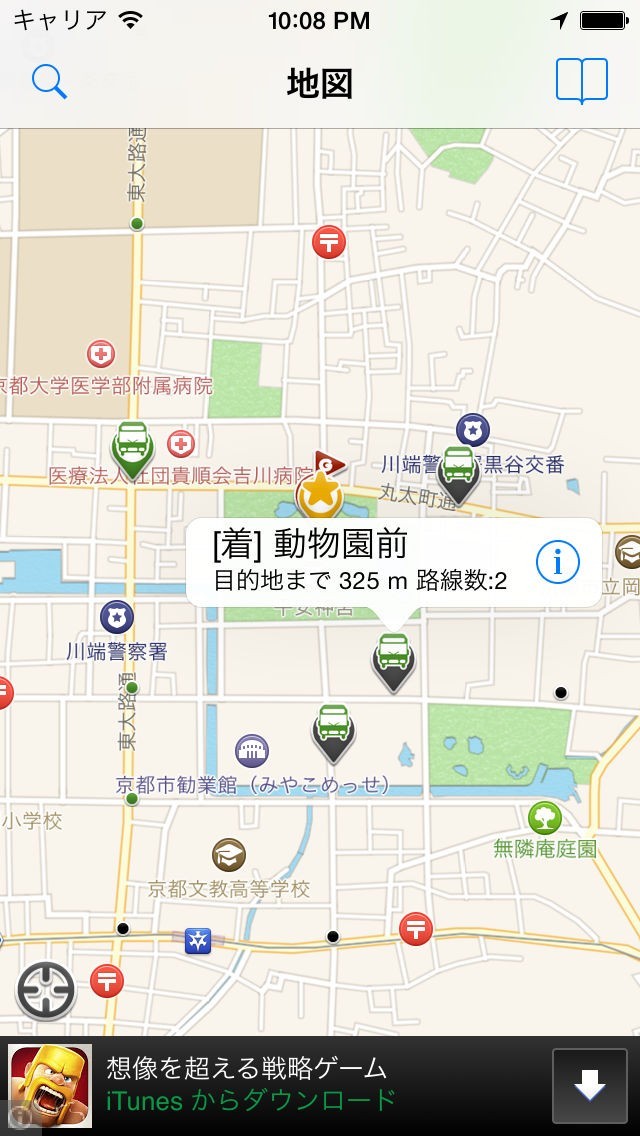Show info for 動物園前 stop
640x1136 pixels.
(x=557, y=563)
